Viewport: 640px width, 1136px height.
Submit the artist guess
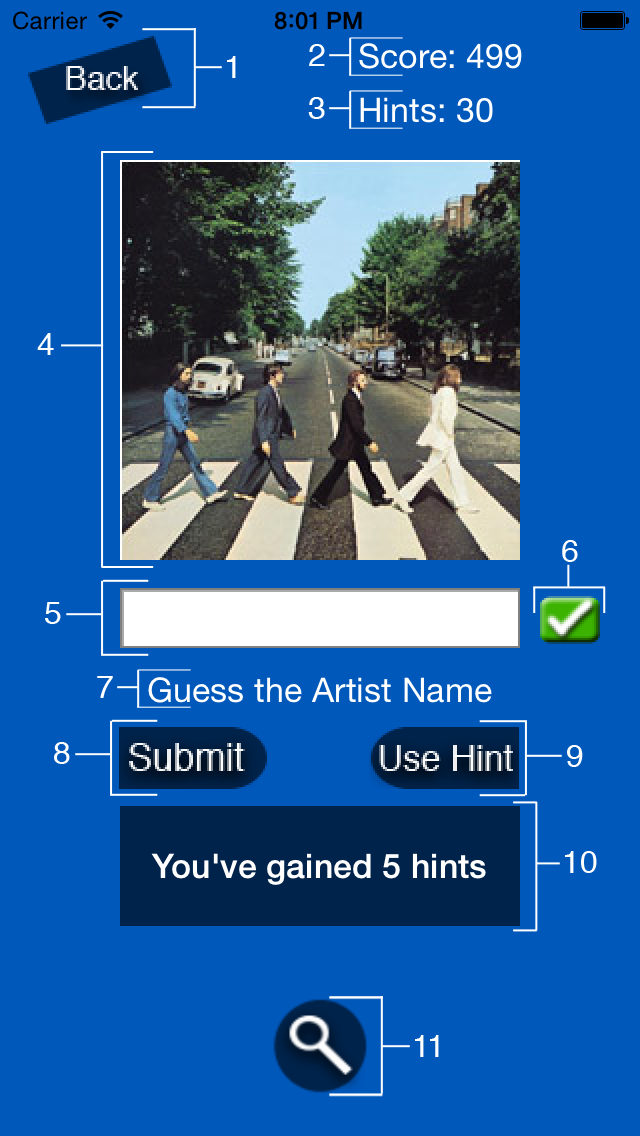(190, 758)
